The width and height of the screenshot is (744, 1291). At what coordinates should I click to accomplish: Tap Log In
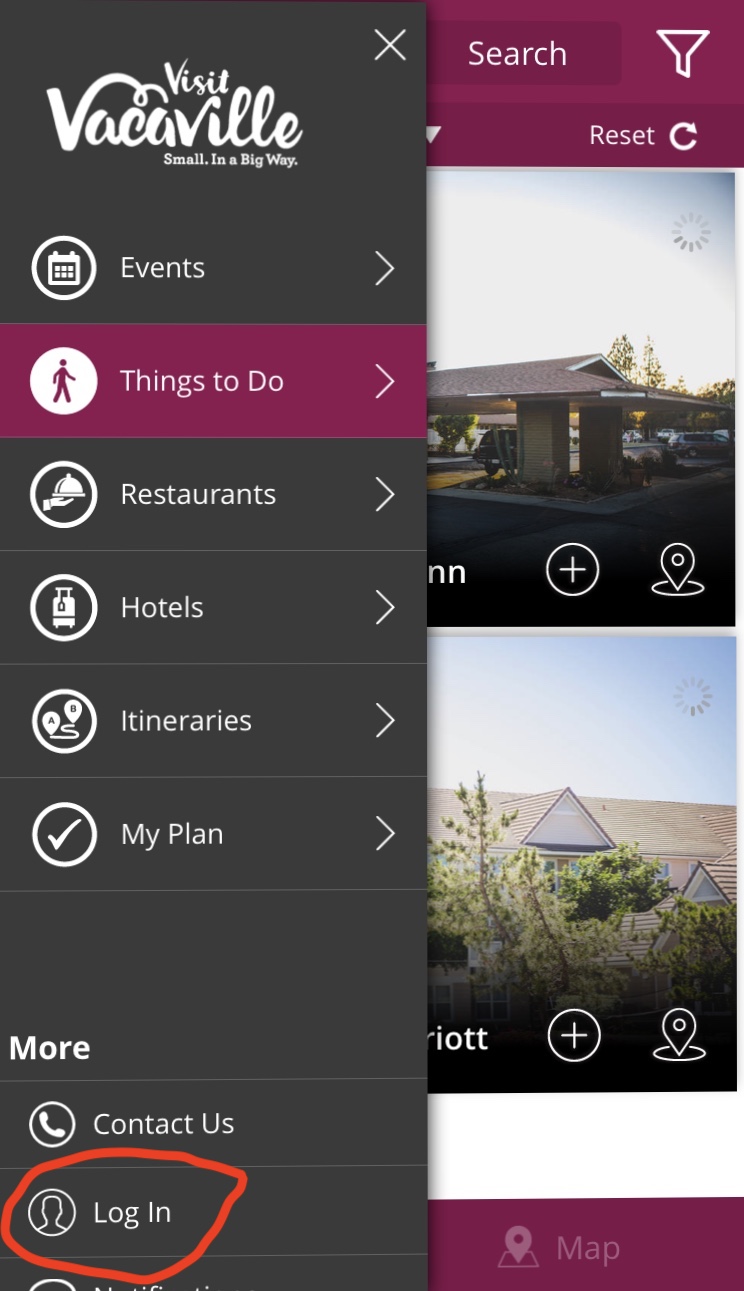pos(213,1211)
